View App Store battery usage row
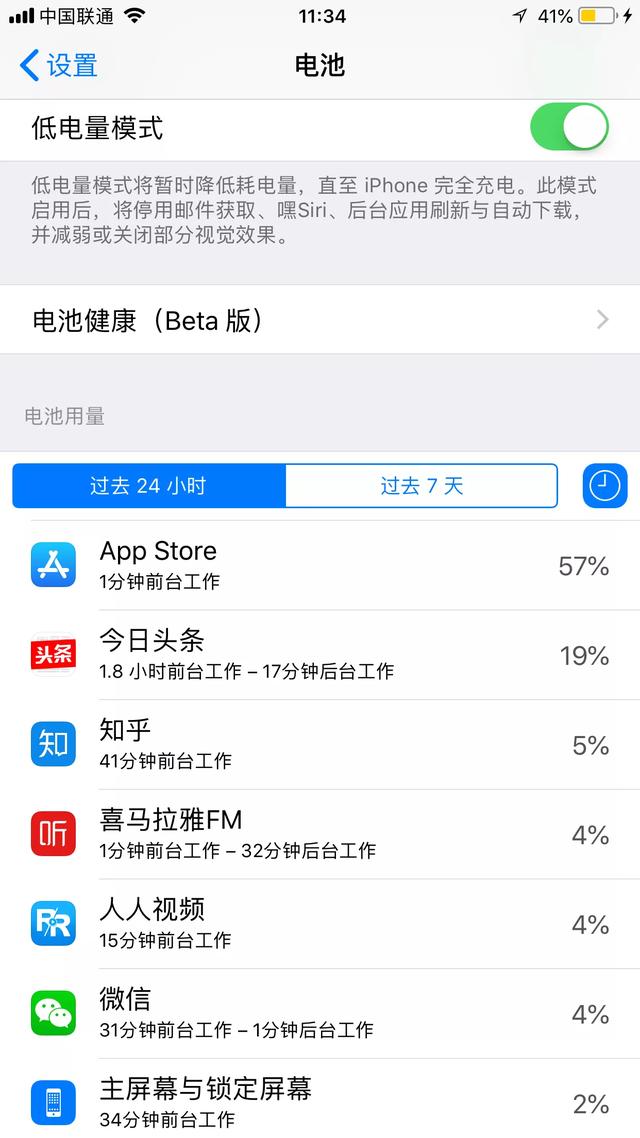 tap(320, 565)
